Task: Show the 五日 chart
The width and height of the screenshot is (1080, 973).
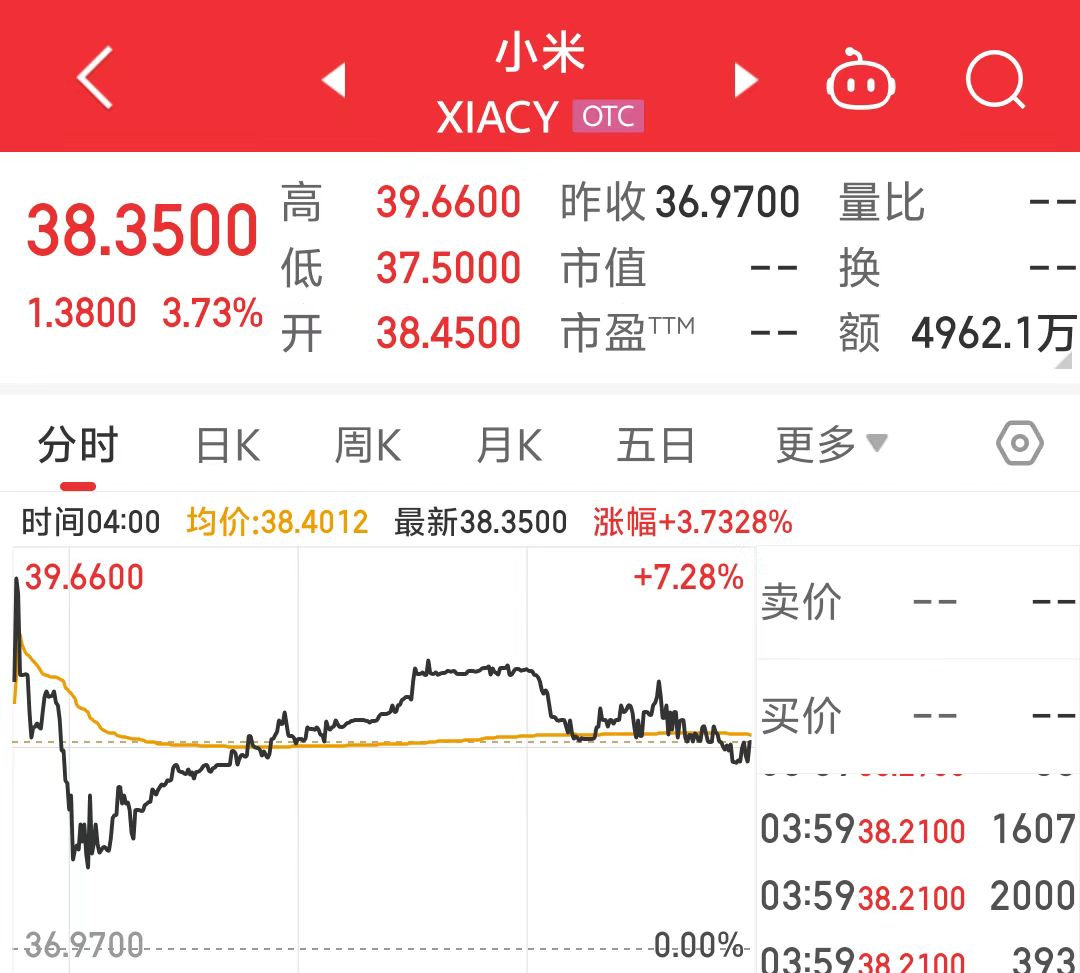Action: (x=655, y=445)
